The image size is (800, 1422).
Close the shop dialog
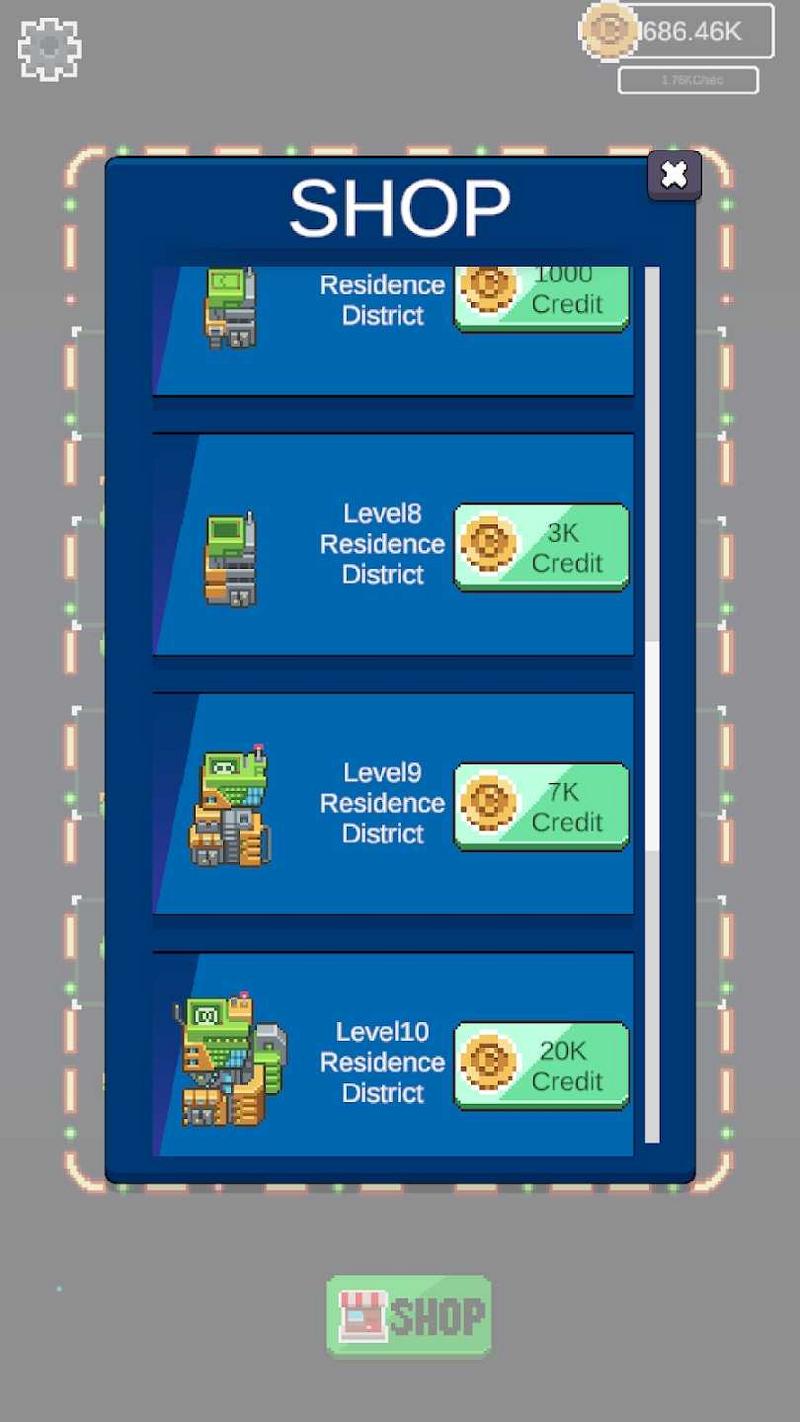pos(674,176)
